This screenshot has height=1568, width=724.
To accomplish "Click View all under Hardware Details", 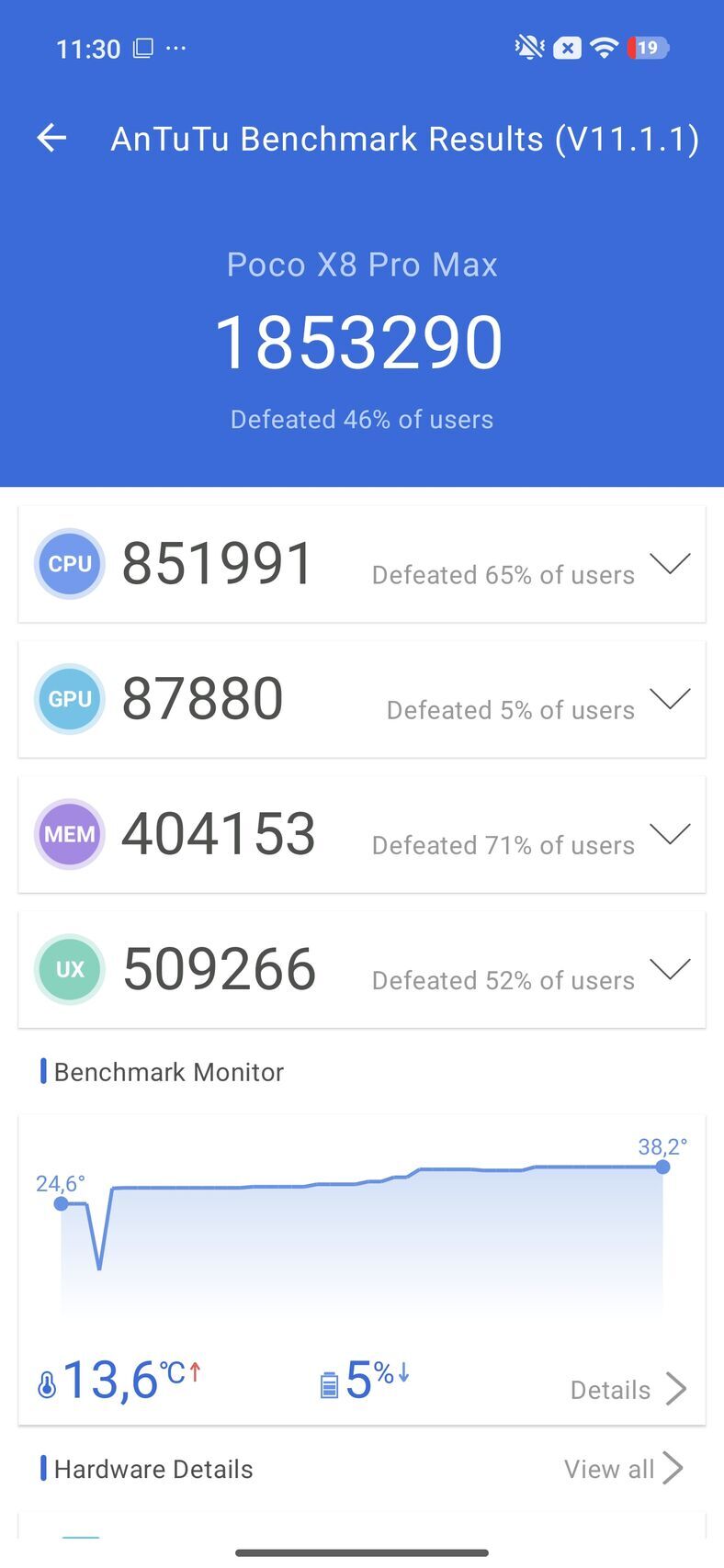I will [x=625, y=1468].
